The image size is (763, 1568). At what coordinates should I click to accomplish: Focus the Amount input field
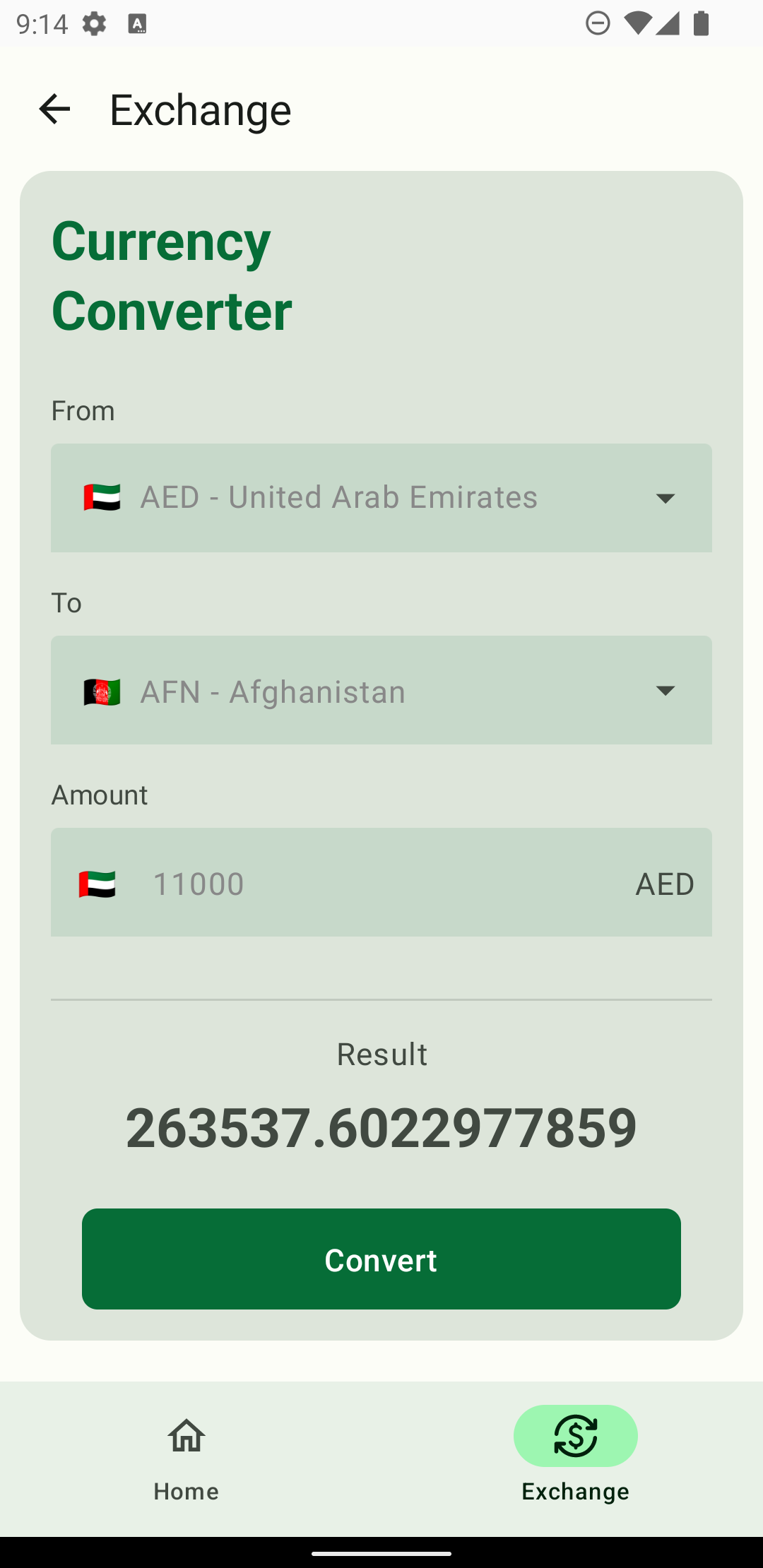(x=381, y=883)
